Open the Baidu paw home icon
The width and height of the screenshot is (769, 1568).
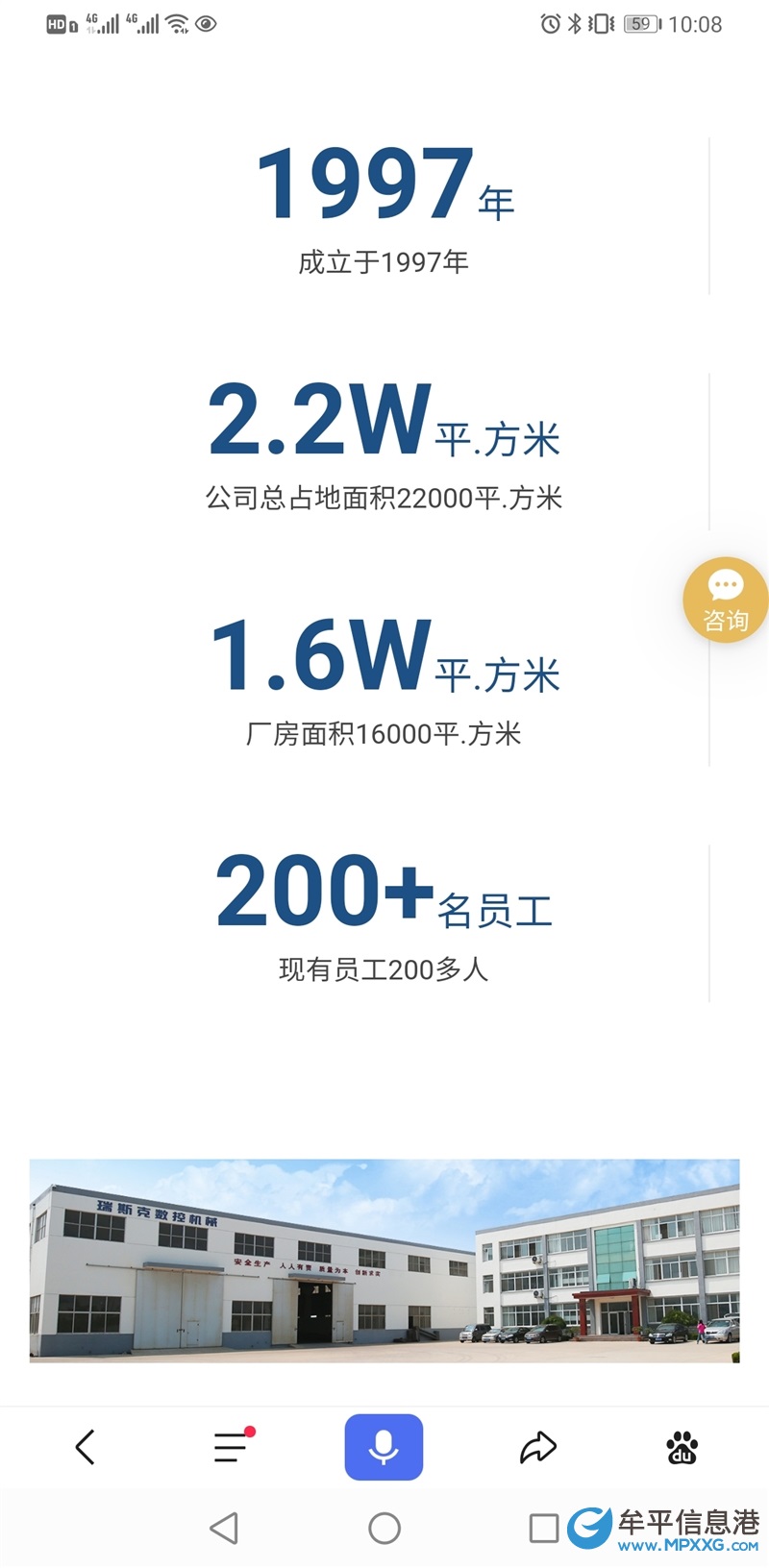point(682,1447)
